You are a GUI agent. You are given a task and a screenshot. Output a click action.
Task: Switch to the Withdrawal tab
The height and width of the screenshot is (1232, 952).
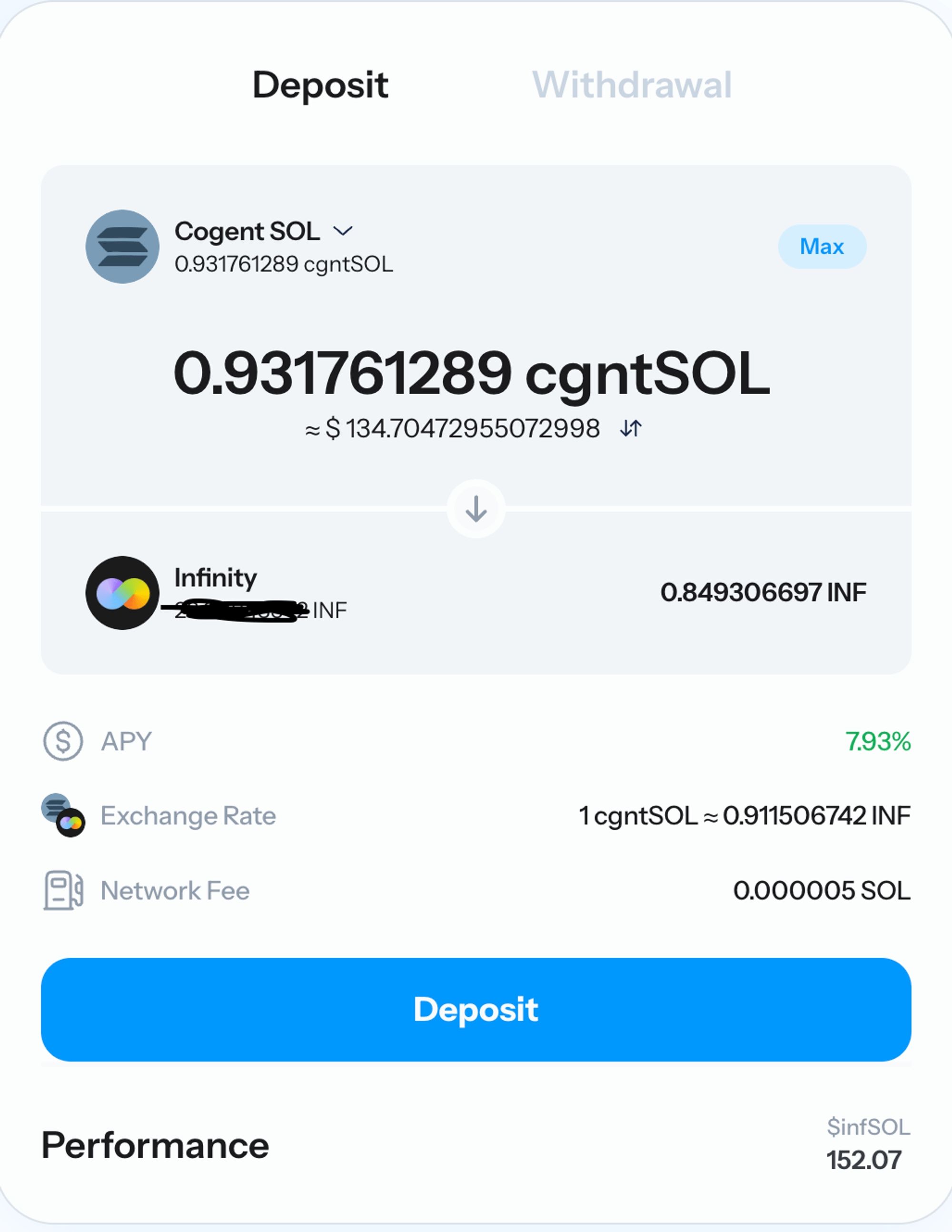coord(632,85)
